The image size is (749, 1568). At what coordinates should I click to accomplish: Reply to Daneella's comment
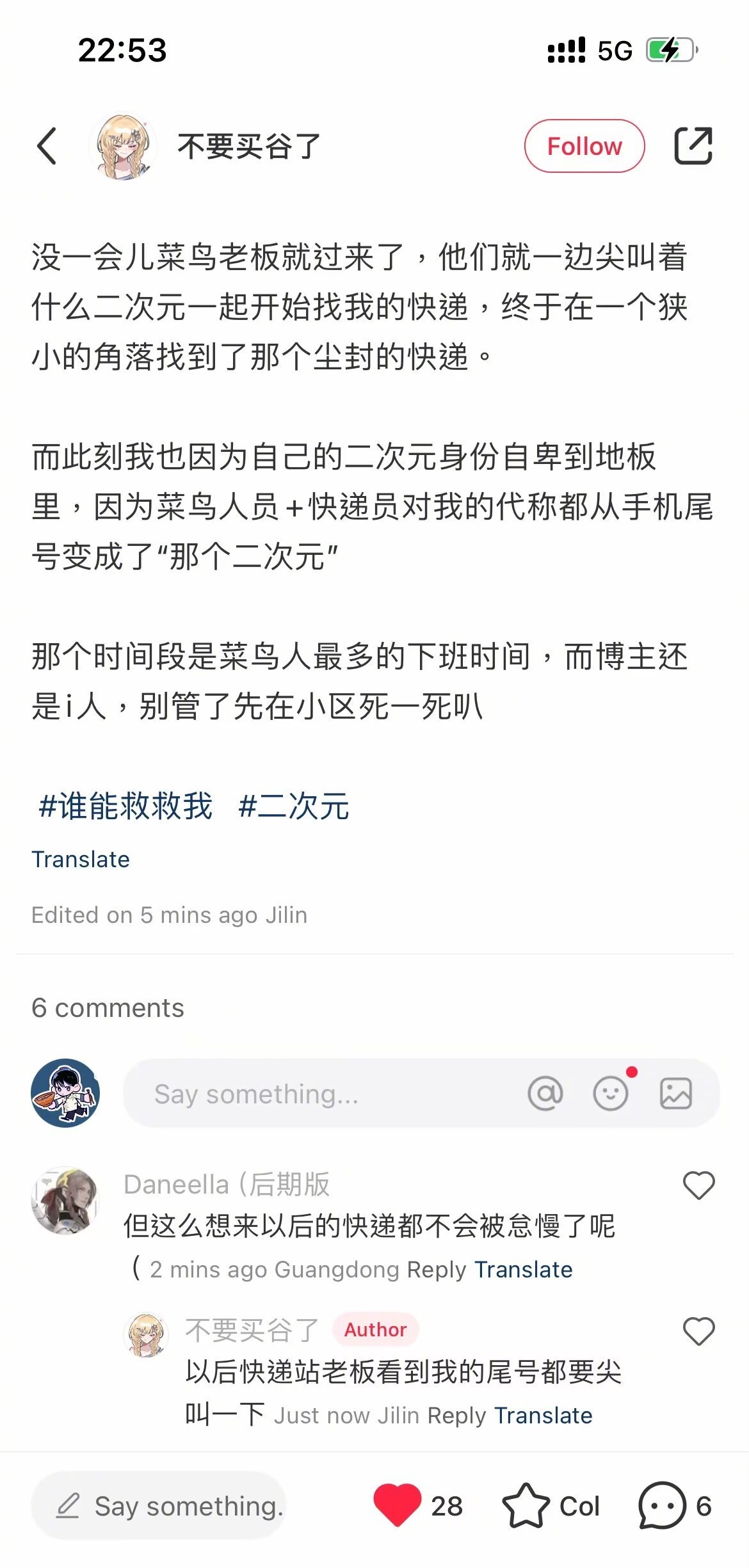pos(436,1270)
